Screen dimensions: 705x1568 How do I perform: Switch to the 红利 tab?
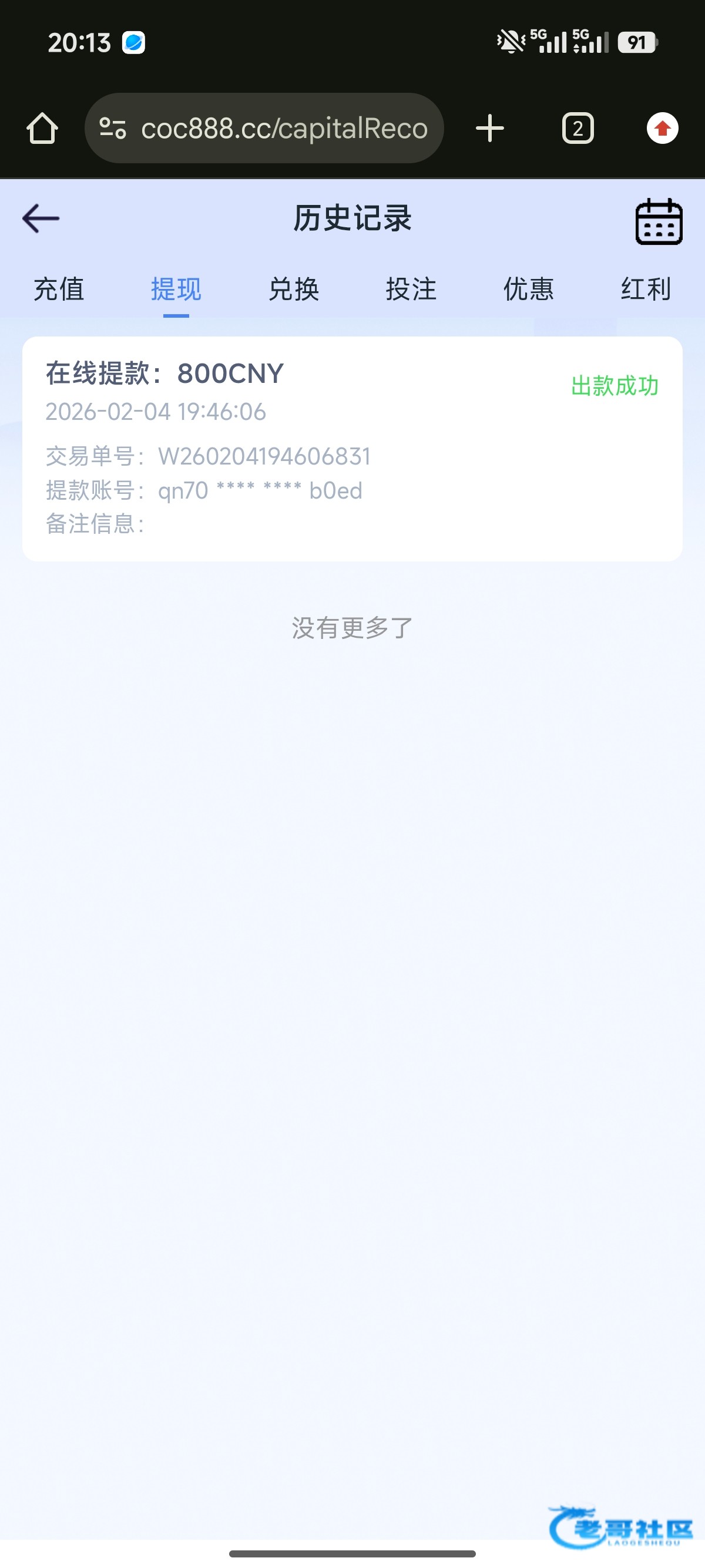pos(645,289)
